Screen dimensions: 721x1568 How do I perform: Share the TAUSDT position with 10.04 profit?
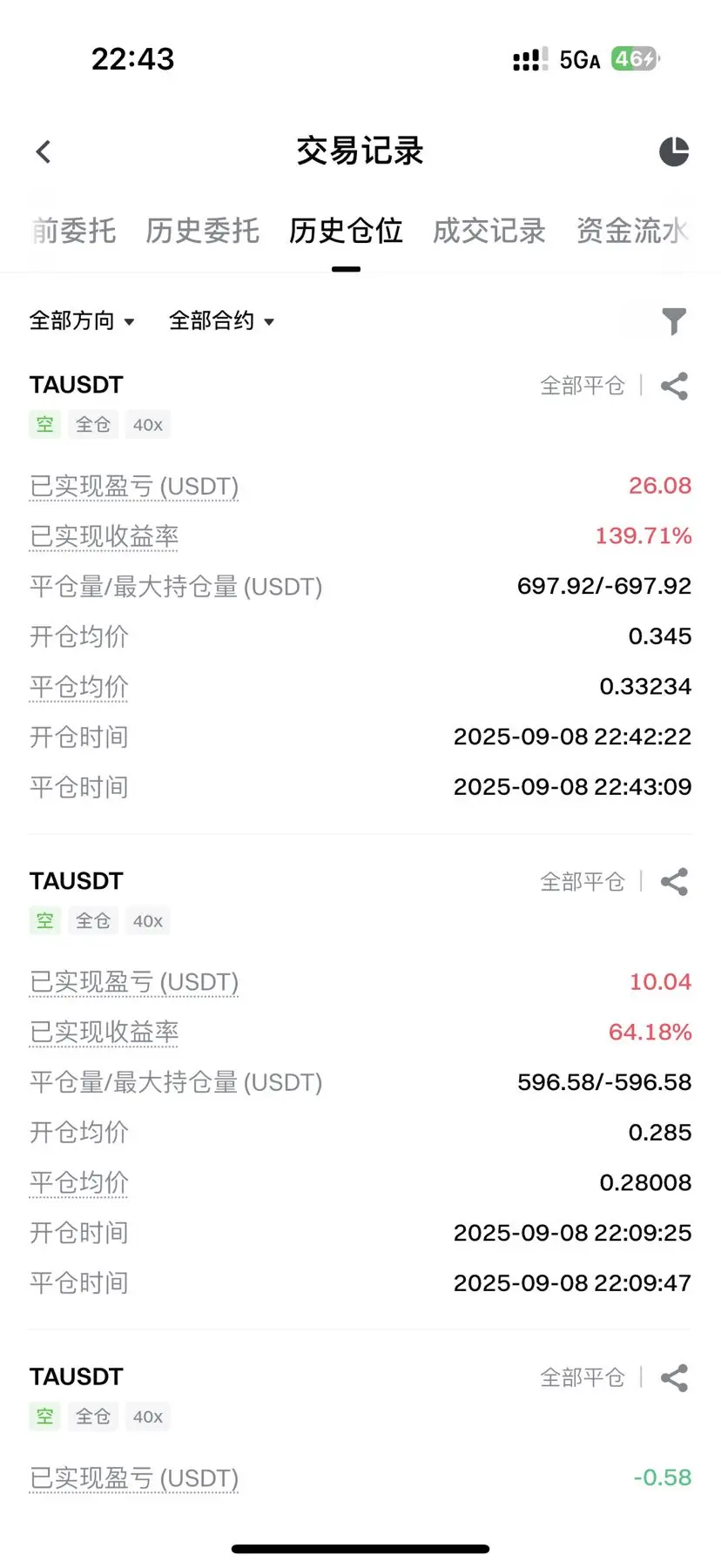coord(674,882)
